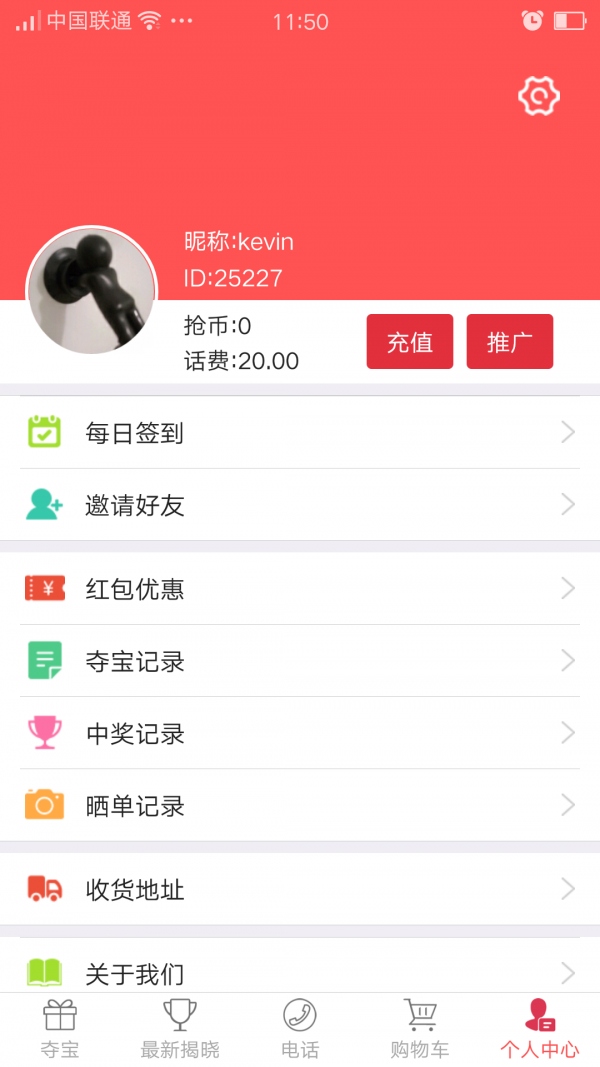View 中奖记录 winning records
Viewport: 600px width, 1067px height.
point(300,733)
